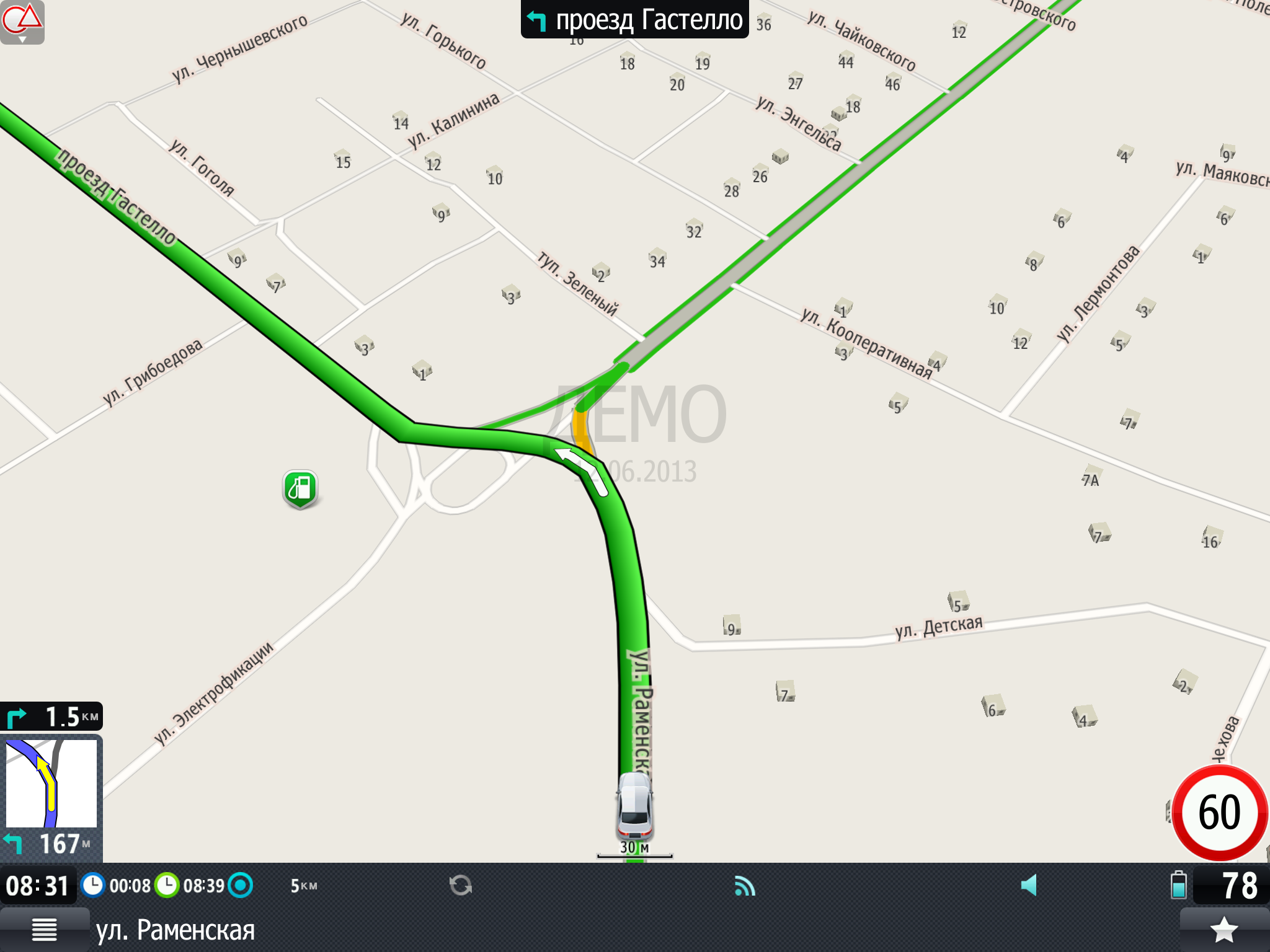Viewport: 1270px width, 952px height.
Task: Tap the route refresh icon
Action: tap(460, 885)
